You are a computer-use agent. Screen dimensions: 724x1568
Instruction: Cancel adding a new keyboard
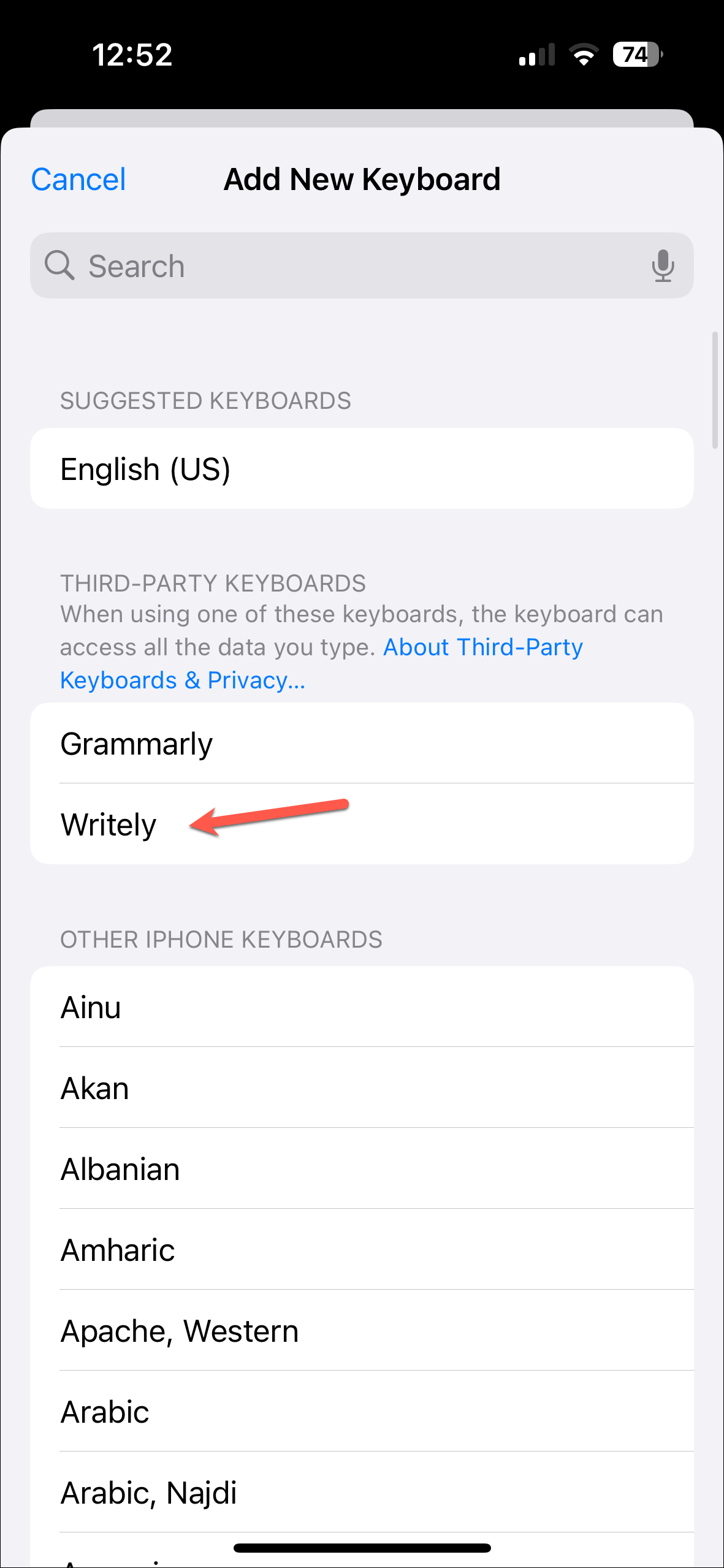tap(78, 180)
